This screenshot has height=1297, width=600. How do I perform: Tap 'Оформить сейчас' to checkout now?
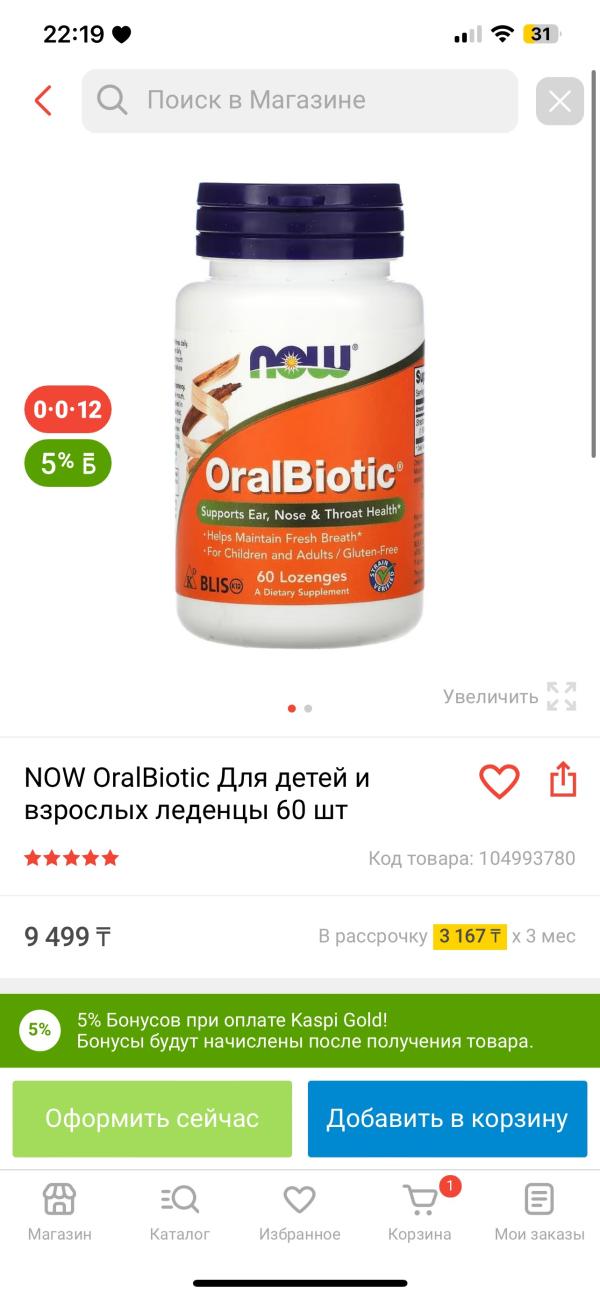[x=152, y=1118]
